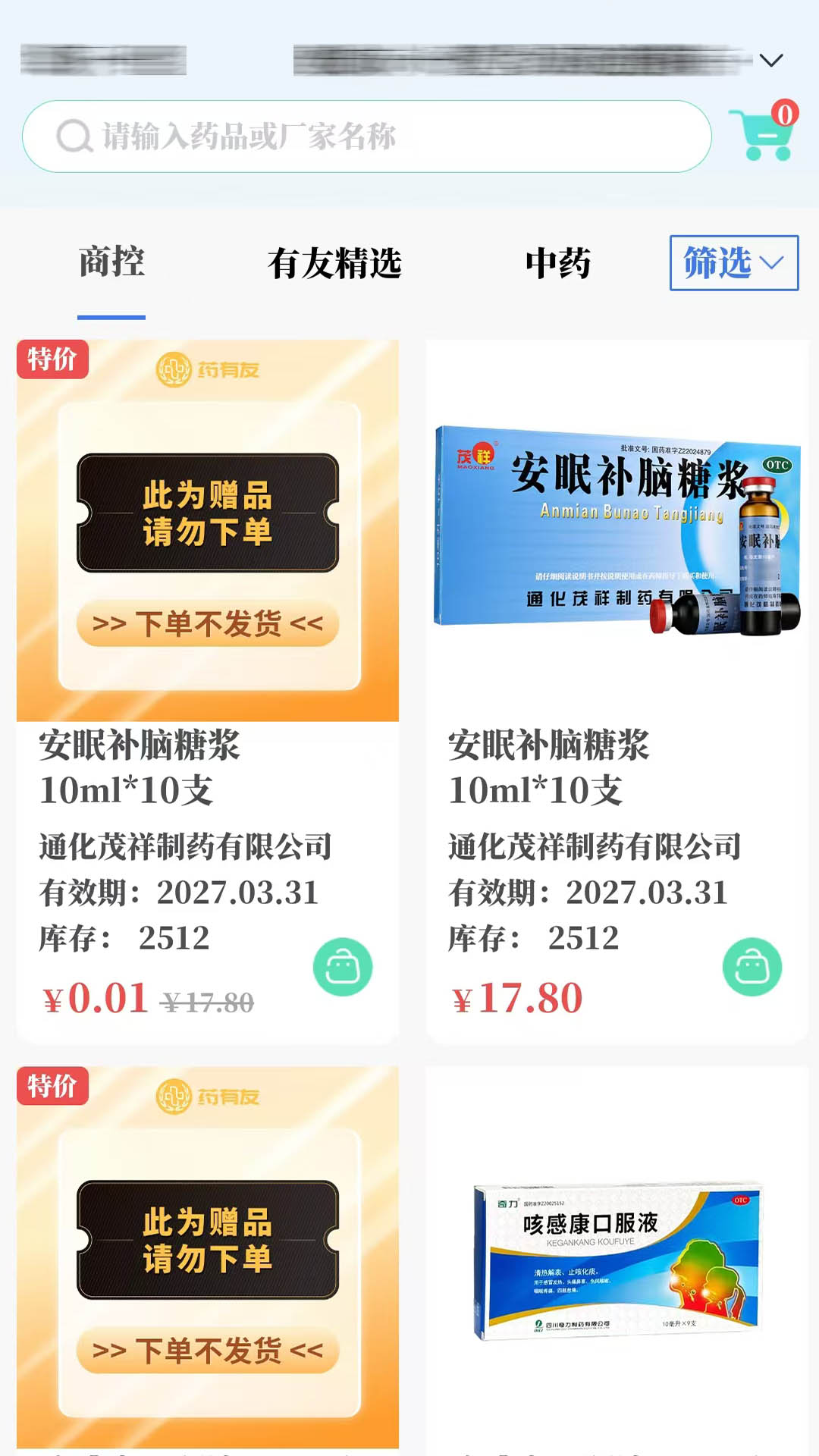This screenshot has width=819, height=1456.
Task: Open the shopping cart
Action: pos(763,132)
